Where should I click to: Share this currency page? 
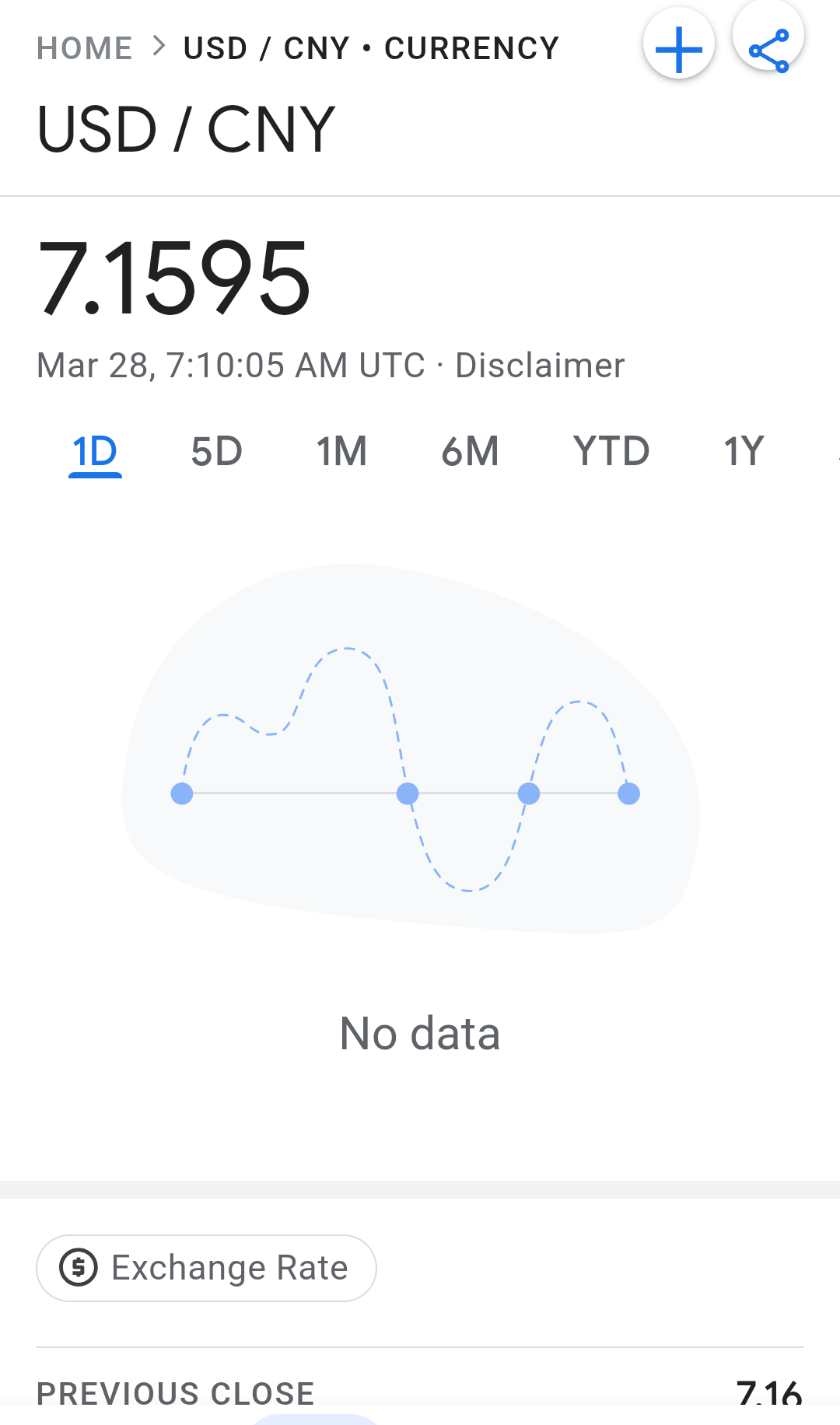[768, 48]
